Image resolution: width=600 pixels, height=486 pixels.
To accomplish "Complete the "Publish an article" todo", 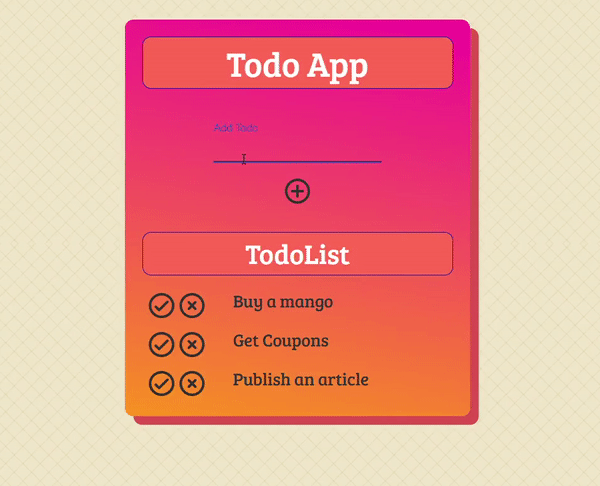I will coord(161,383).
